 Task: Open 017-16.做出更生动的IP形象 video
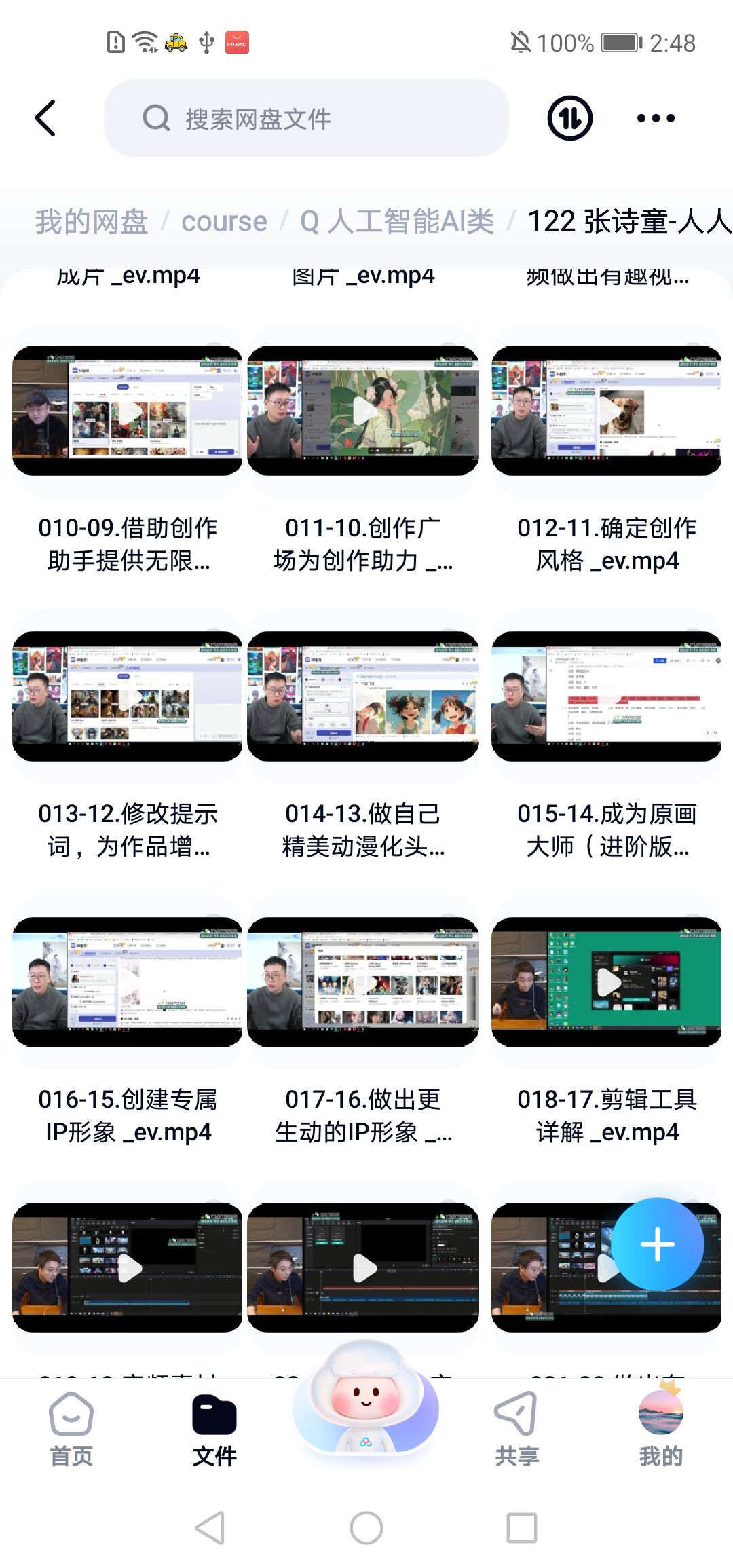click(363, 982)
